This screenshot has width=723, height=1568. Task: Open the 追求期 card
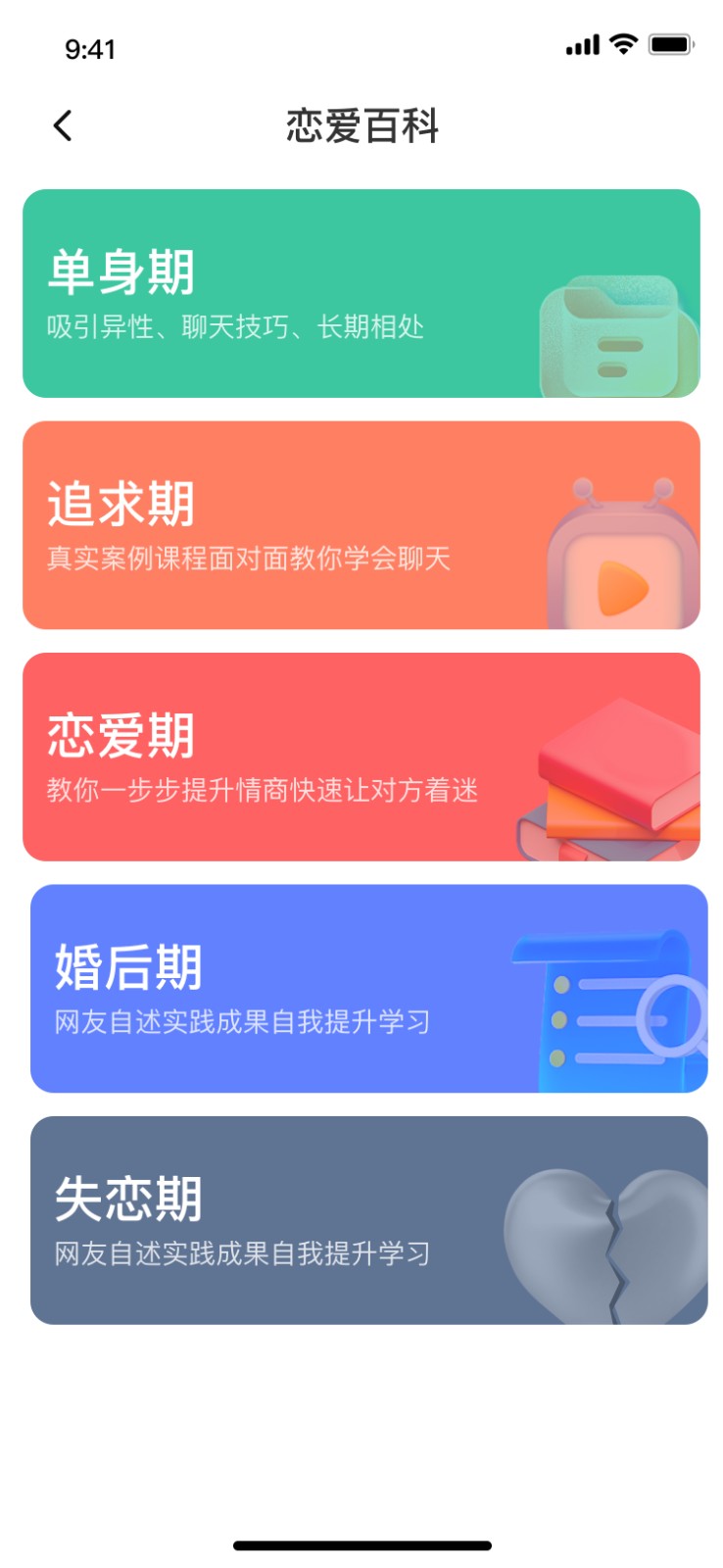click(x=361, y=525)
